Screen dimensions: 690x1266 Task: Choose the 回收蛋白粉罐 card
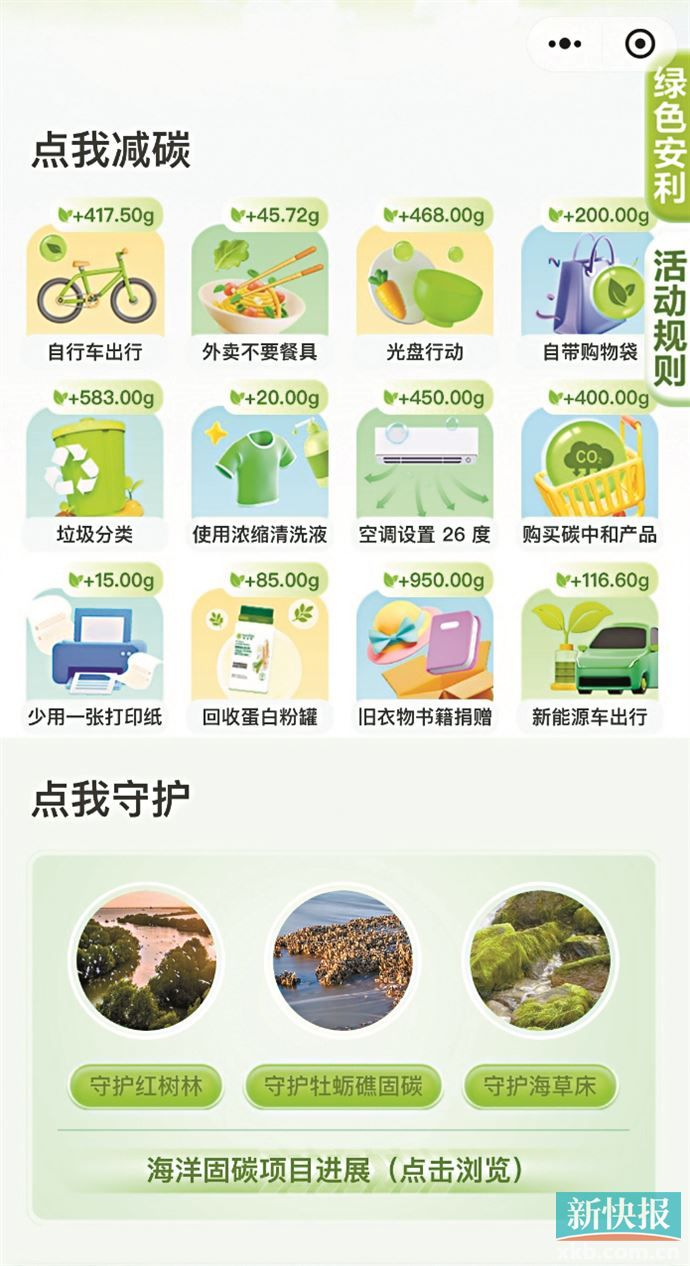click(x=259, y=650)
